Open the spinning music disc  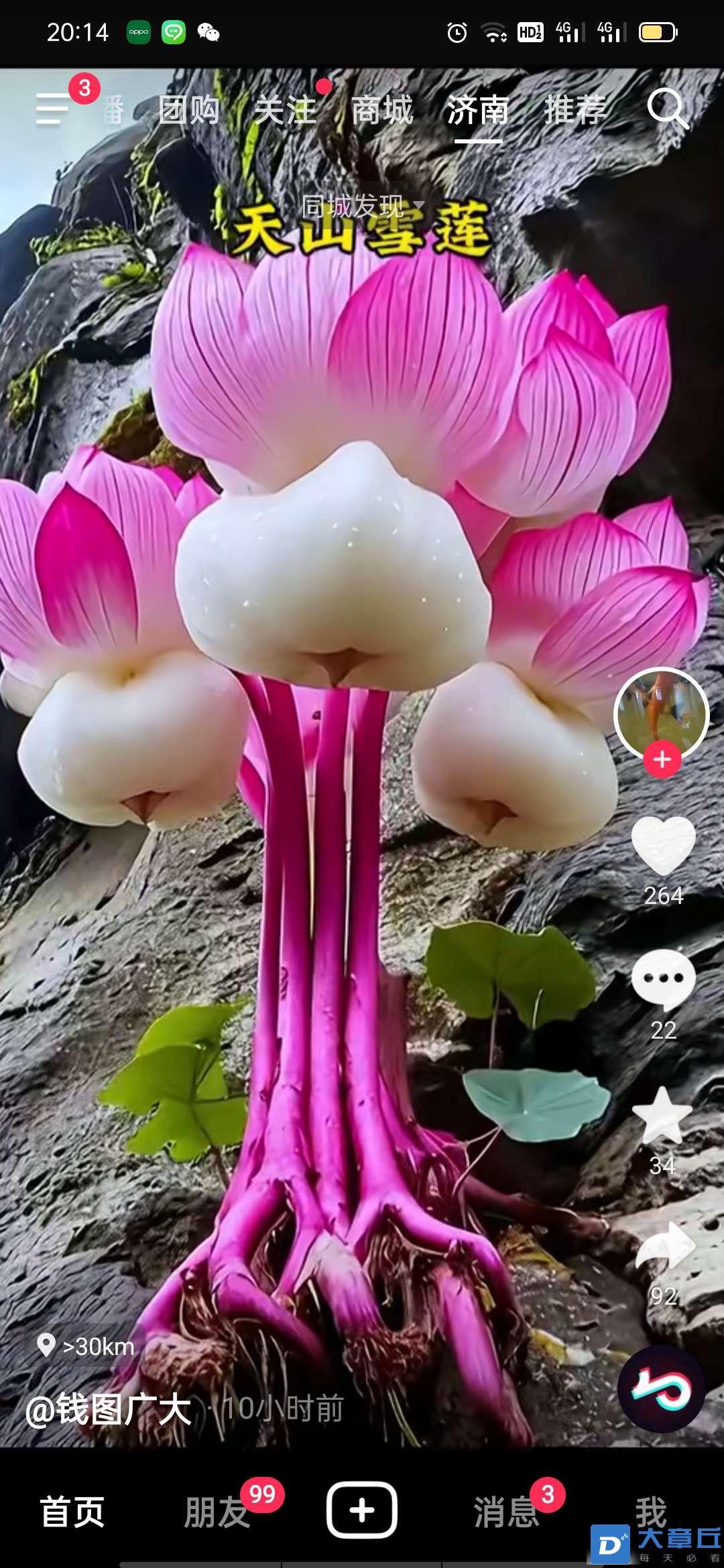[661, 1389]
